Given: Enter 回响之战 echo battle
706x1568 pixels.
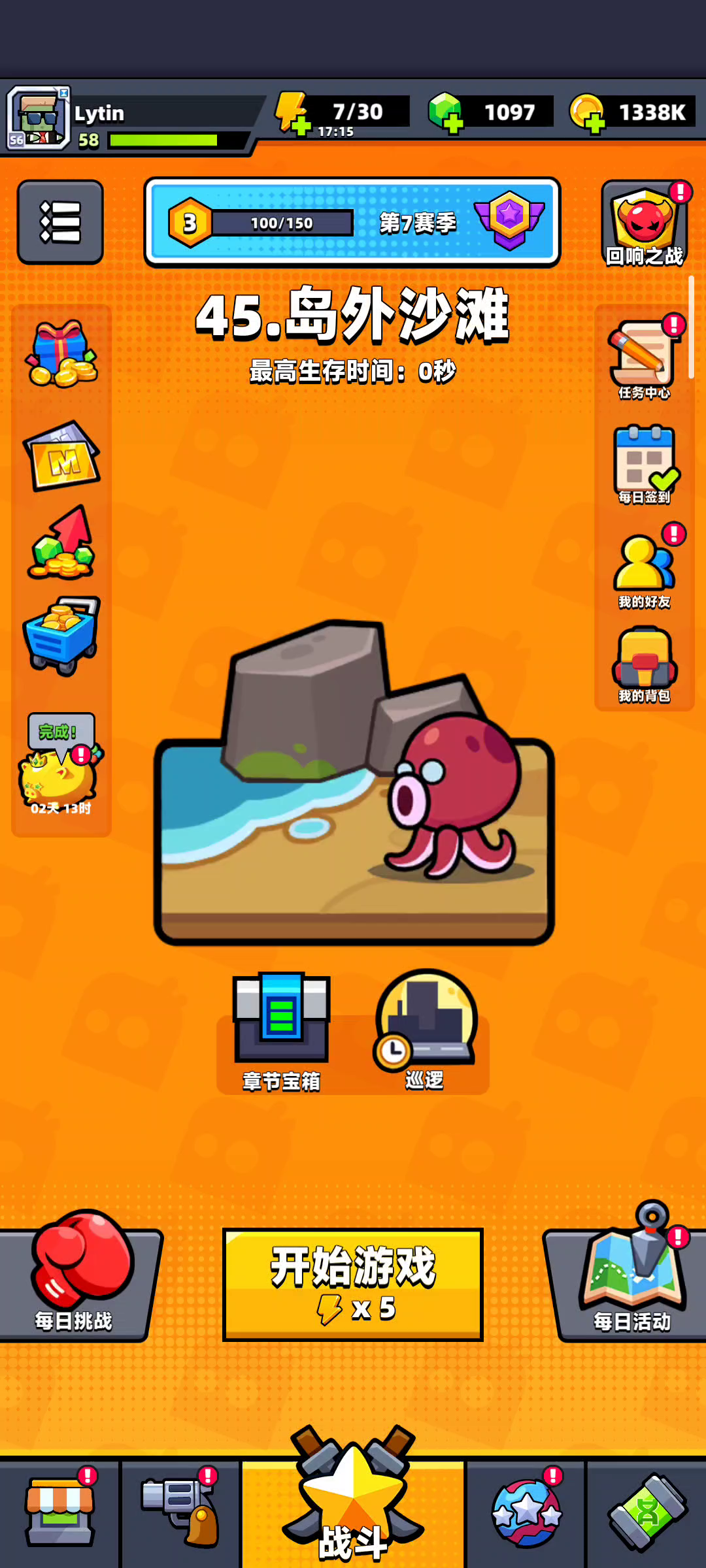Looking at the screenshot, I should [x=645, y=224].
